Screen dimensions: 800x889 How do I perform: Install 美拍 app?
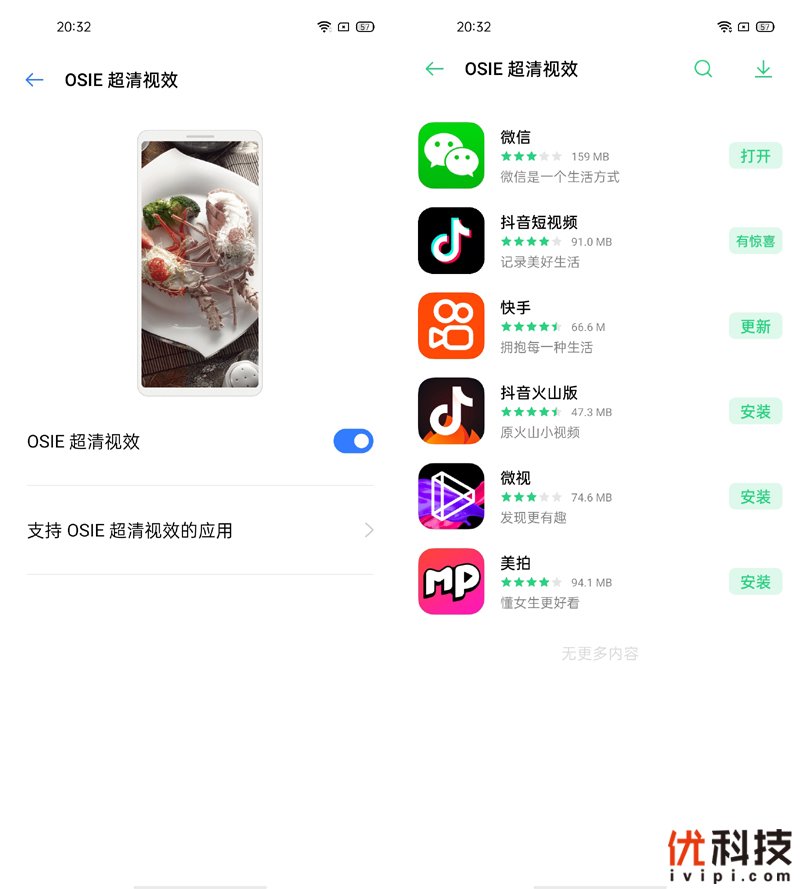755,581
